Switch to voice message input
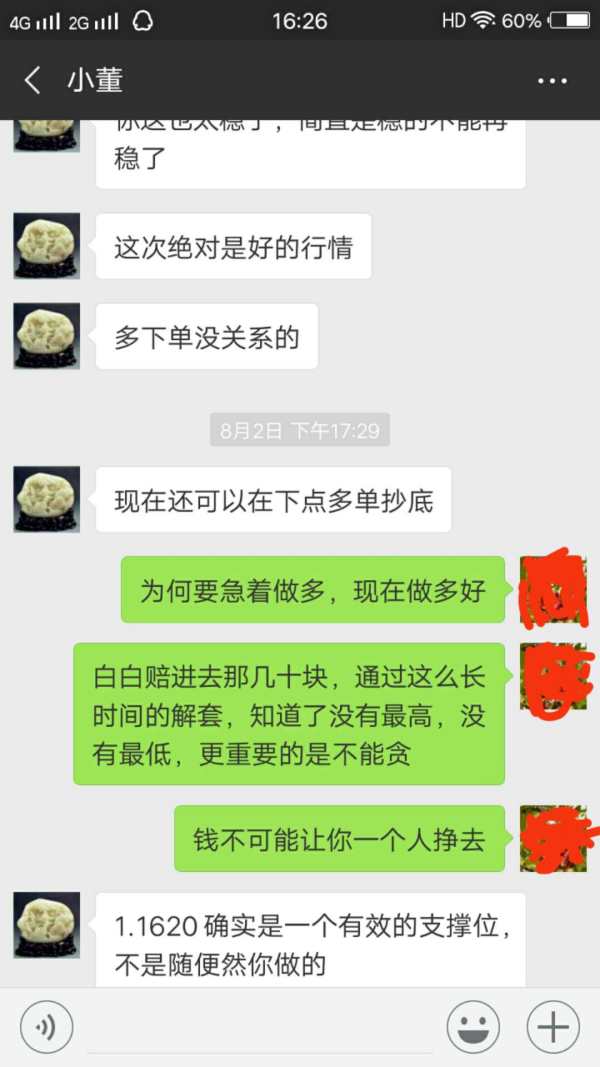The height and width of the screenshot is (1067, 600). pos(47,1027)
